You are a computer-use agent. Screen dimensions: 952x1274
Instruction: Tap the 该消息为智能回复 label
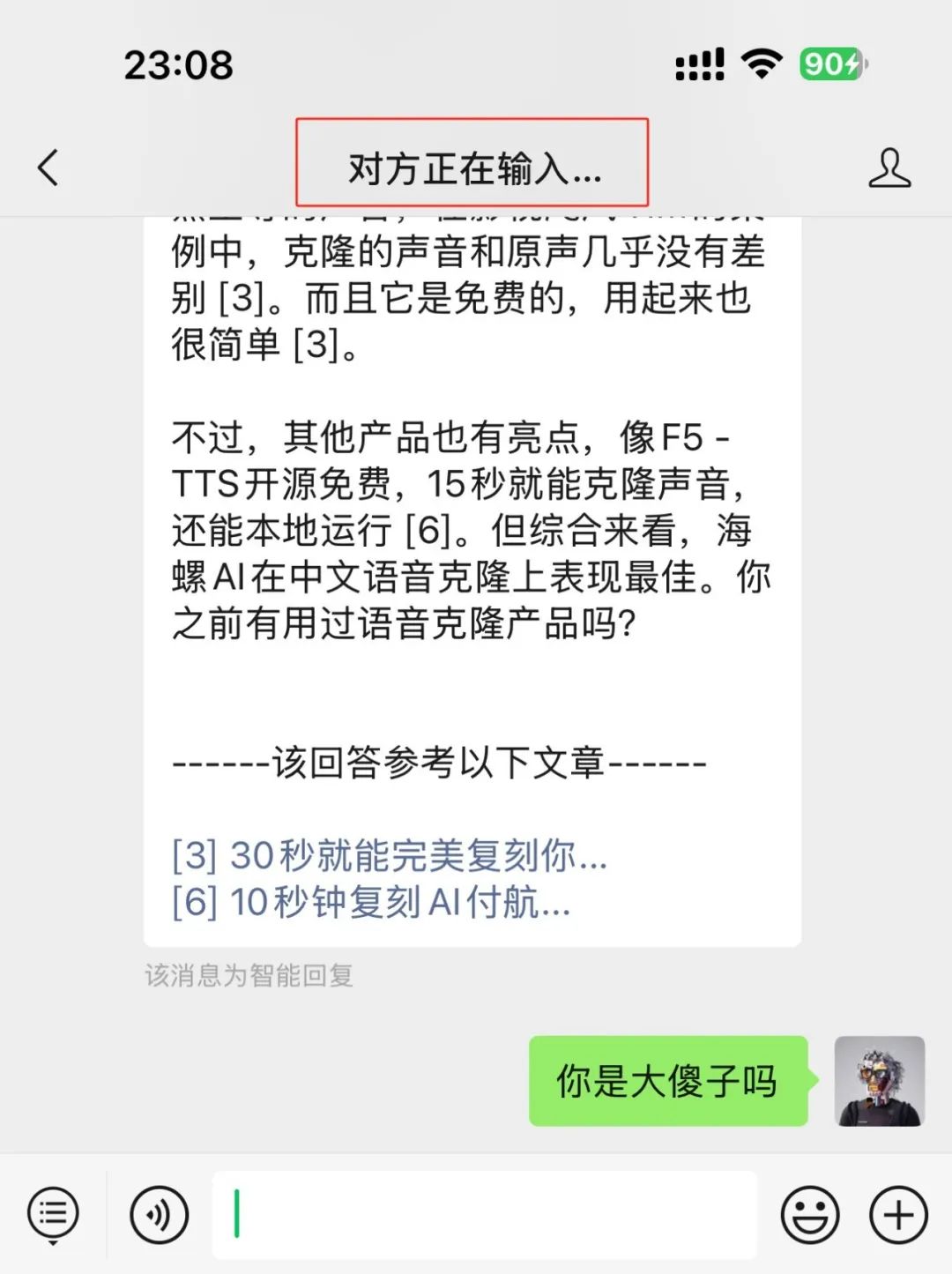249,977
